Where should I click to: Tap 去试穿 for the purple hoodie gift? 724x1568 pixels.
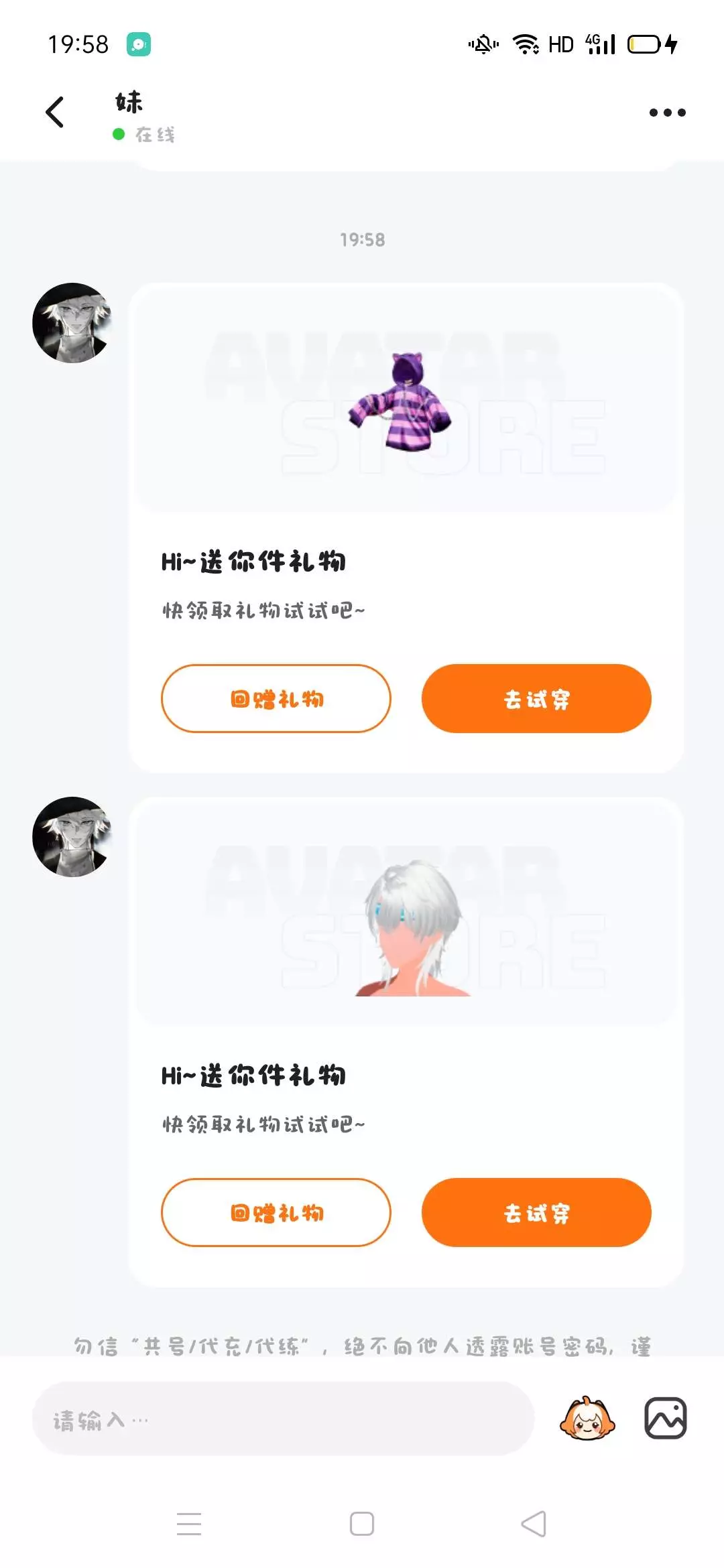536,698
